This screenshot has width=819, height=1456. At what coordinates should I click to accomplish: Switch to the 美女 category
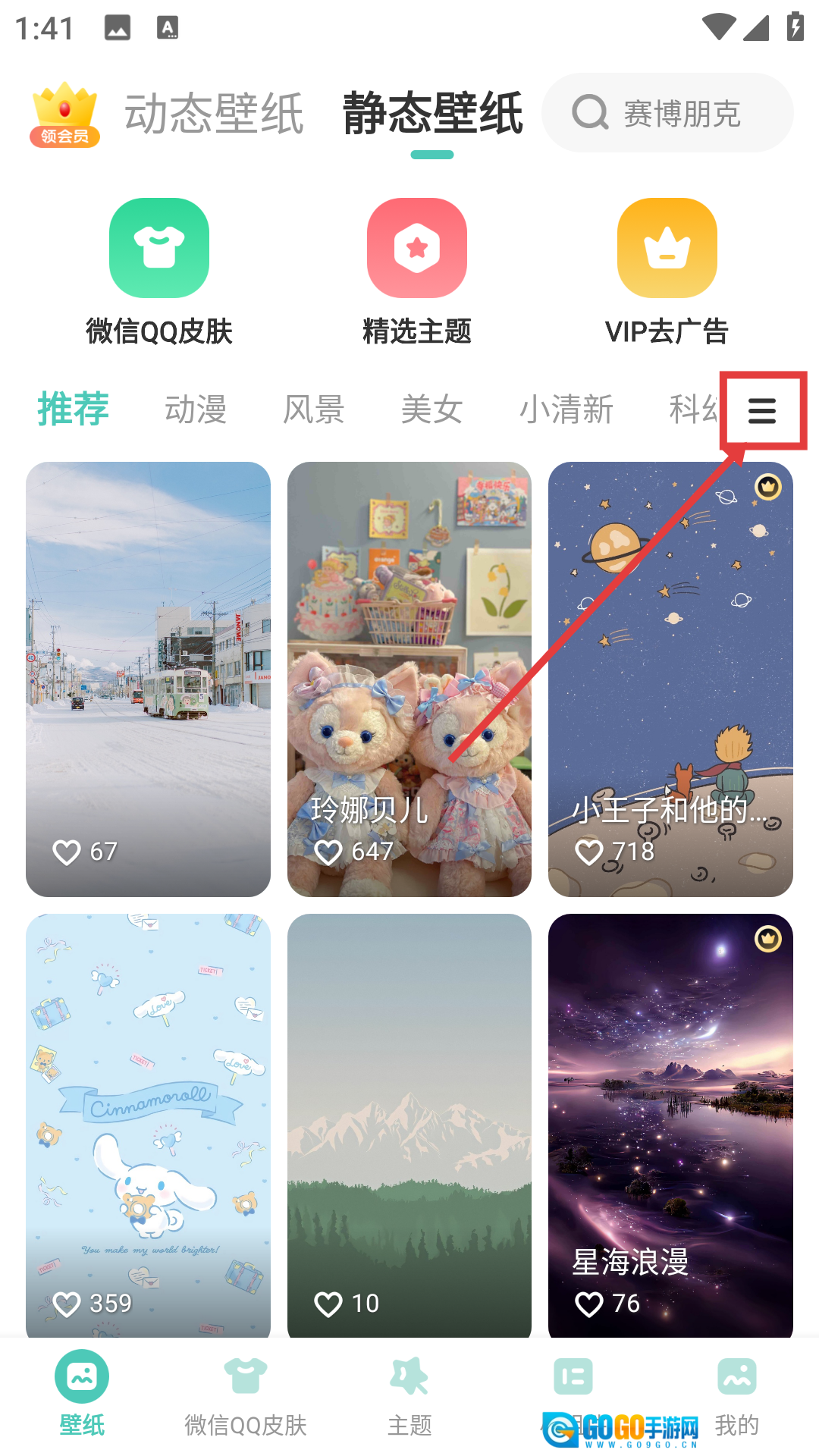(432, 409)
